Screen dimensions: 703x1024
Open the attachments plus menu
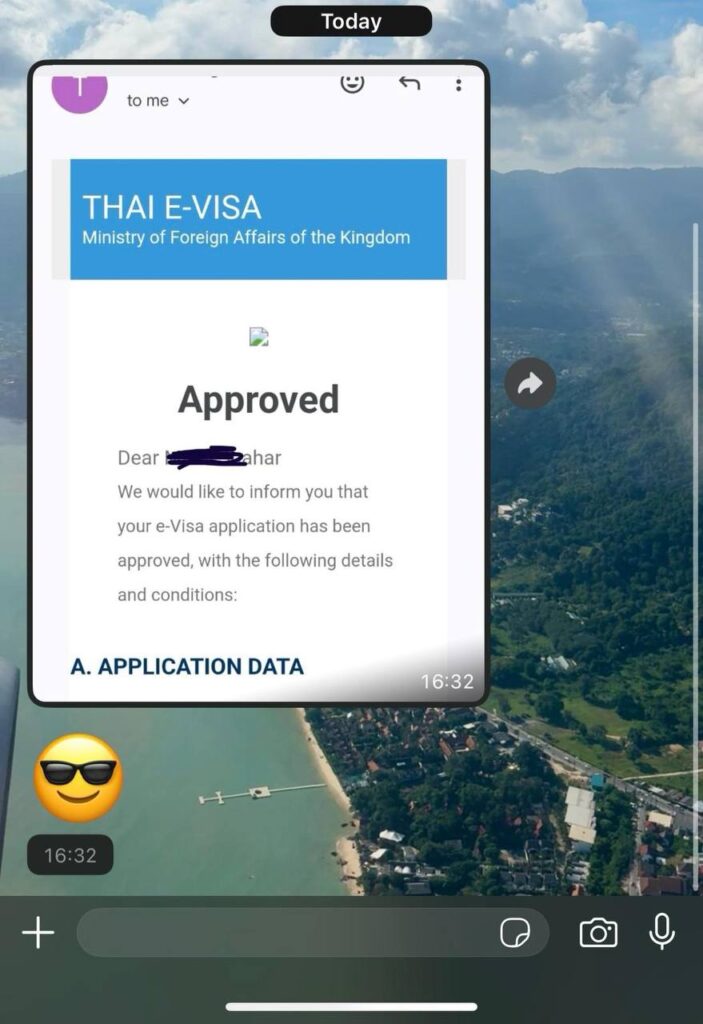(x=38, y=933)
